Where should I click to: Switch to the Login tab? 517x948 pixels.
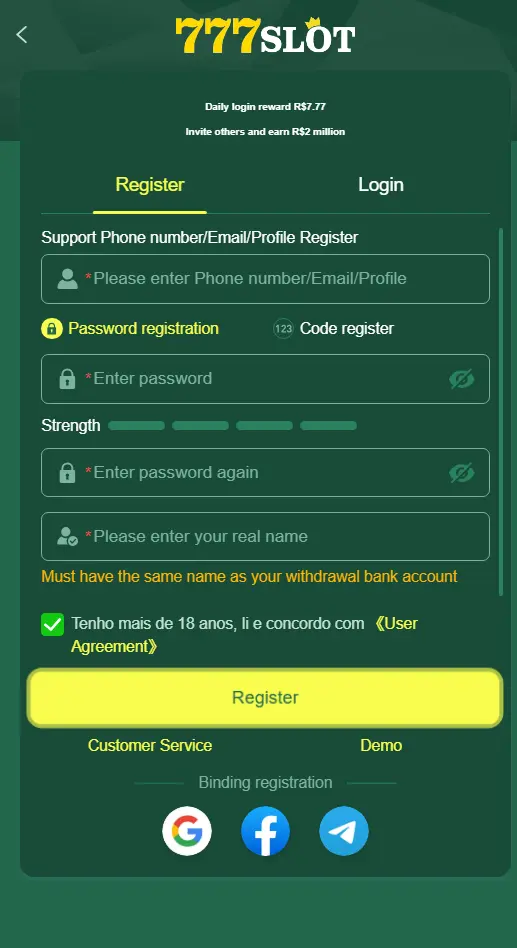click(380, 184)
